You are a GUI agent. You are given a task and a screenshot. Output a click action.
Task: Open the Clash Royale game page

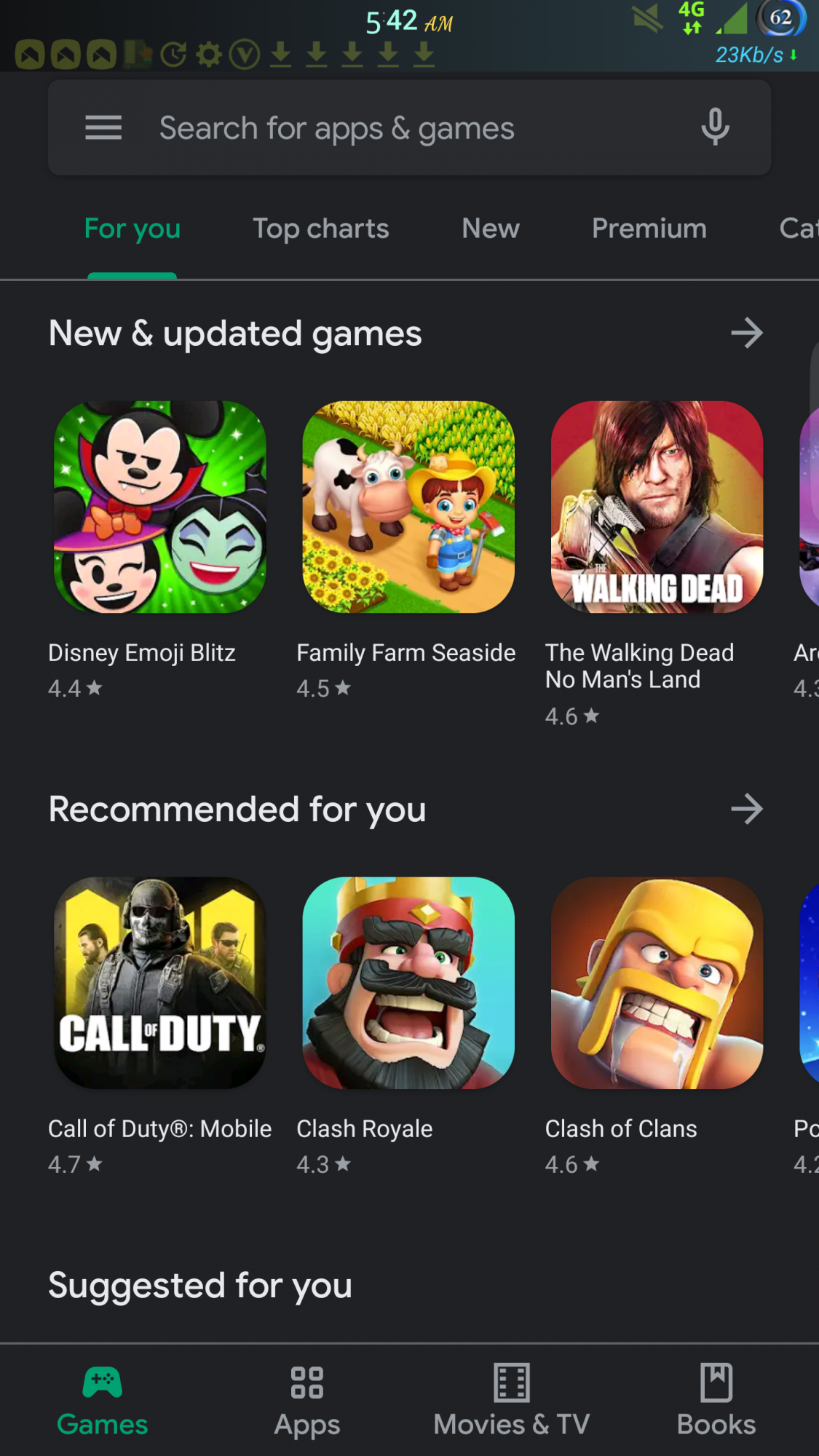click(x=408, y=983)
